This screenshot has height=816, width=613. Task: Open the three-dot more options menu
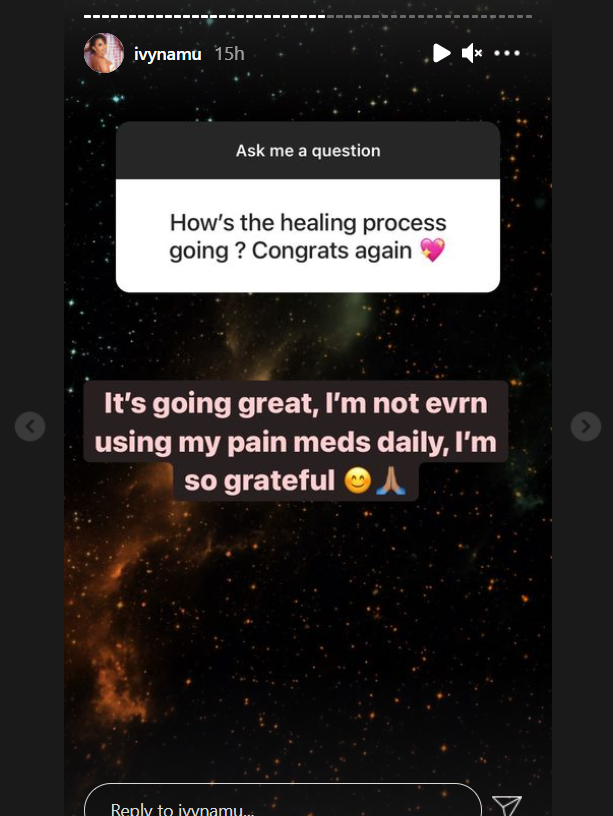pyautogui.click(x=507, y=53)
